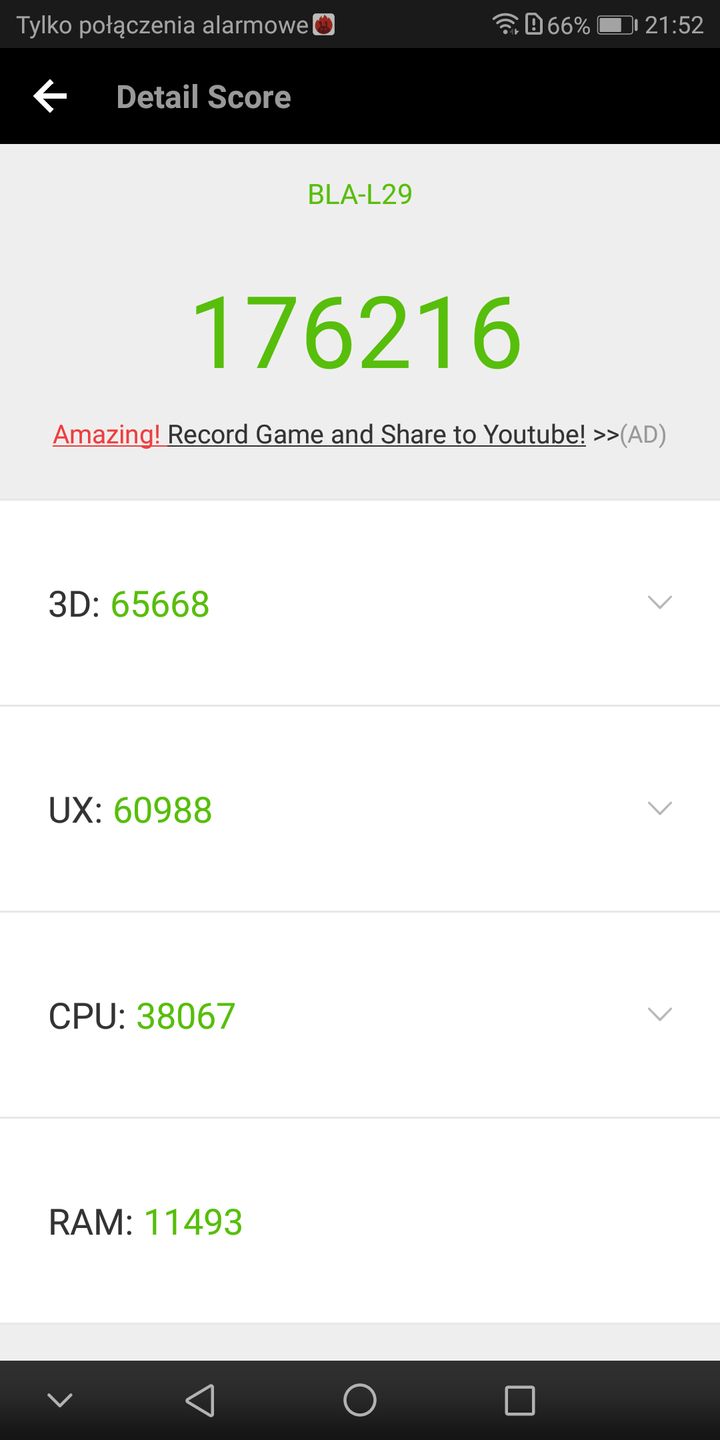This screenshot has height=1440, width=720.
Task: Select the BLA-L29 device name
Action: click(x=360, y=195)
